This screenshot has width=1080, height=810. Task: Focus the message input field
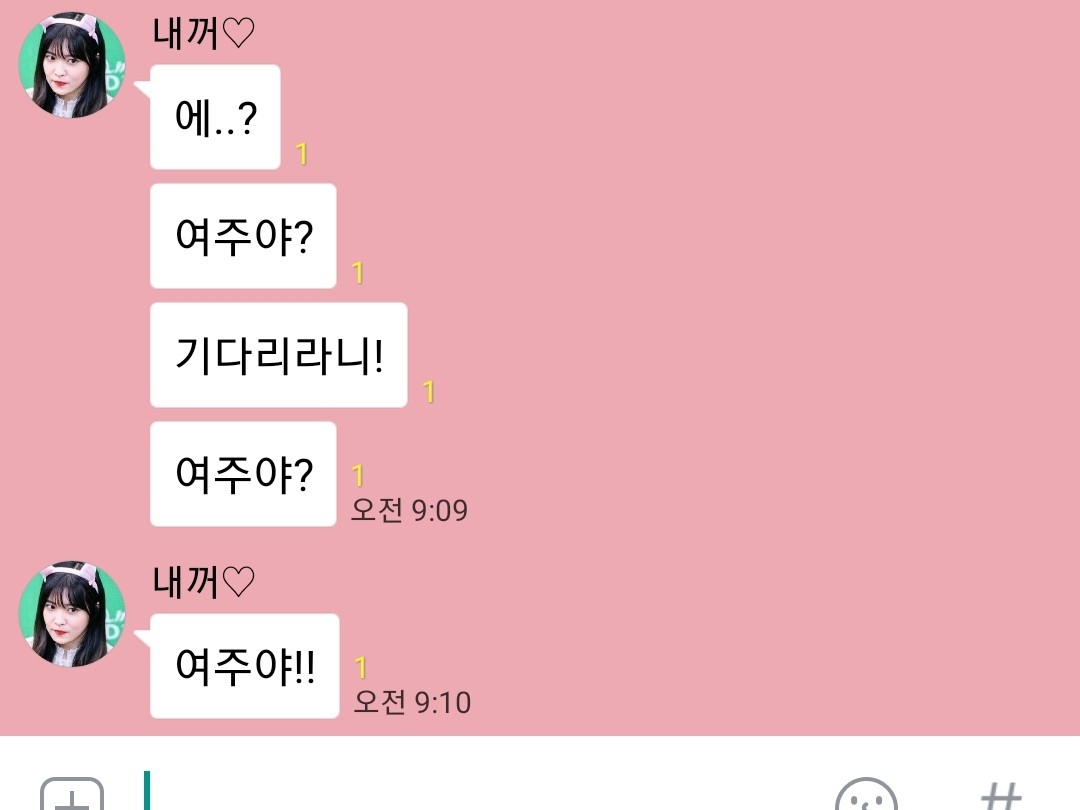tap(480, 790)
